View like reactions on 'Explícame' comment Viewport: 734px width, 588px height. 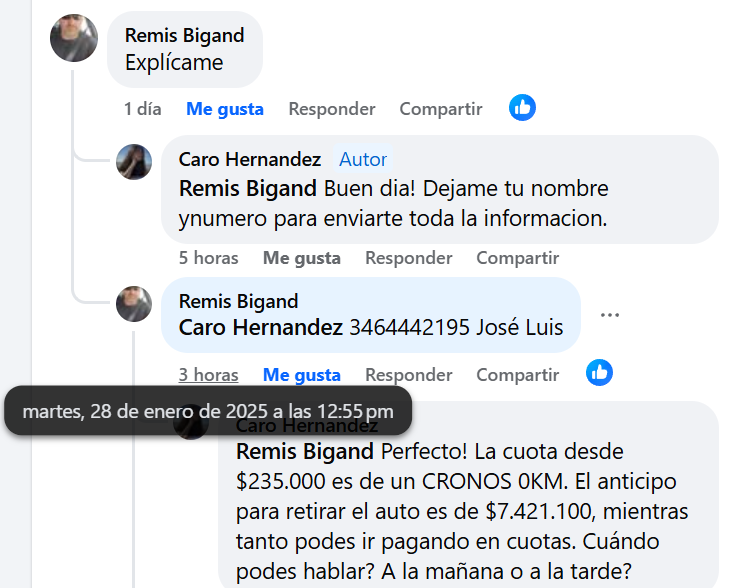[522, 108]
